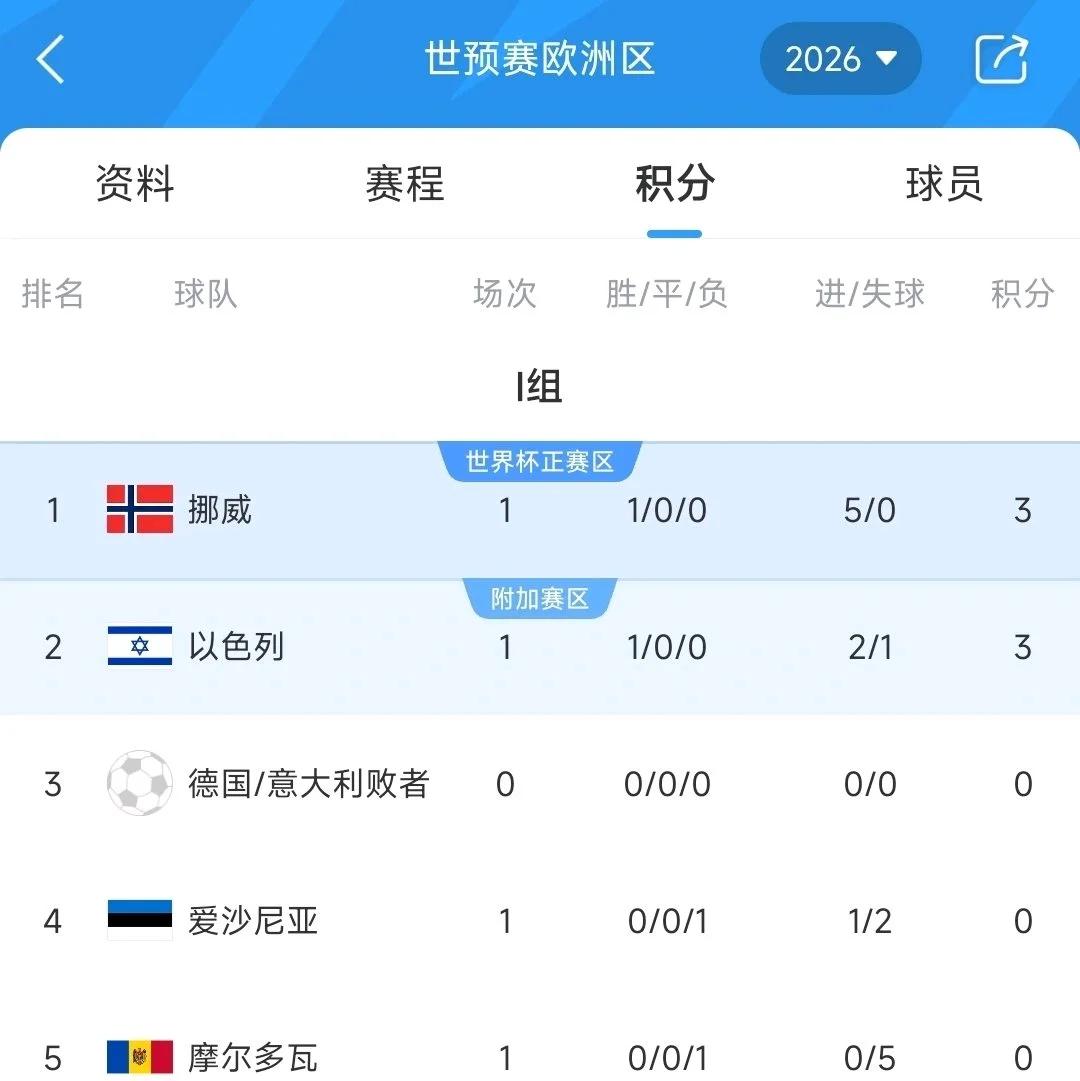
Task: Switch to the 赛程 tab
Action: click(x=404, y=184)
